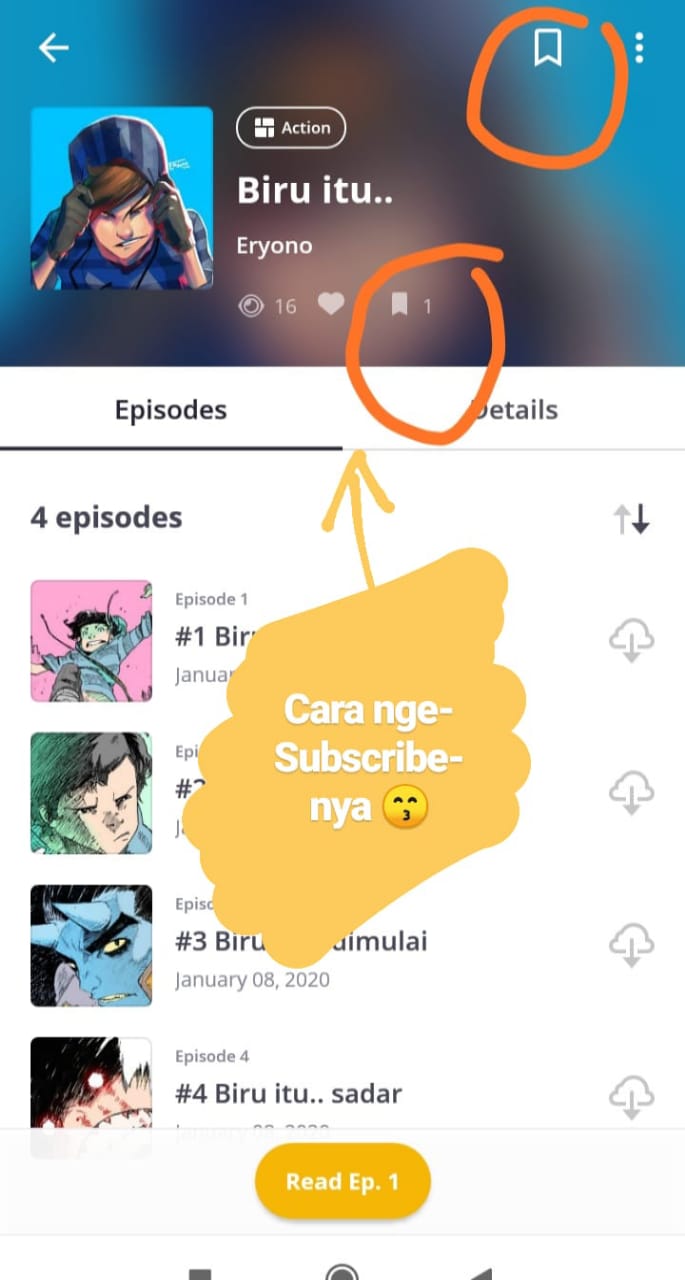
Task: Download Episode 4 via the cloud icon
Action: click(632, 1097)
